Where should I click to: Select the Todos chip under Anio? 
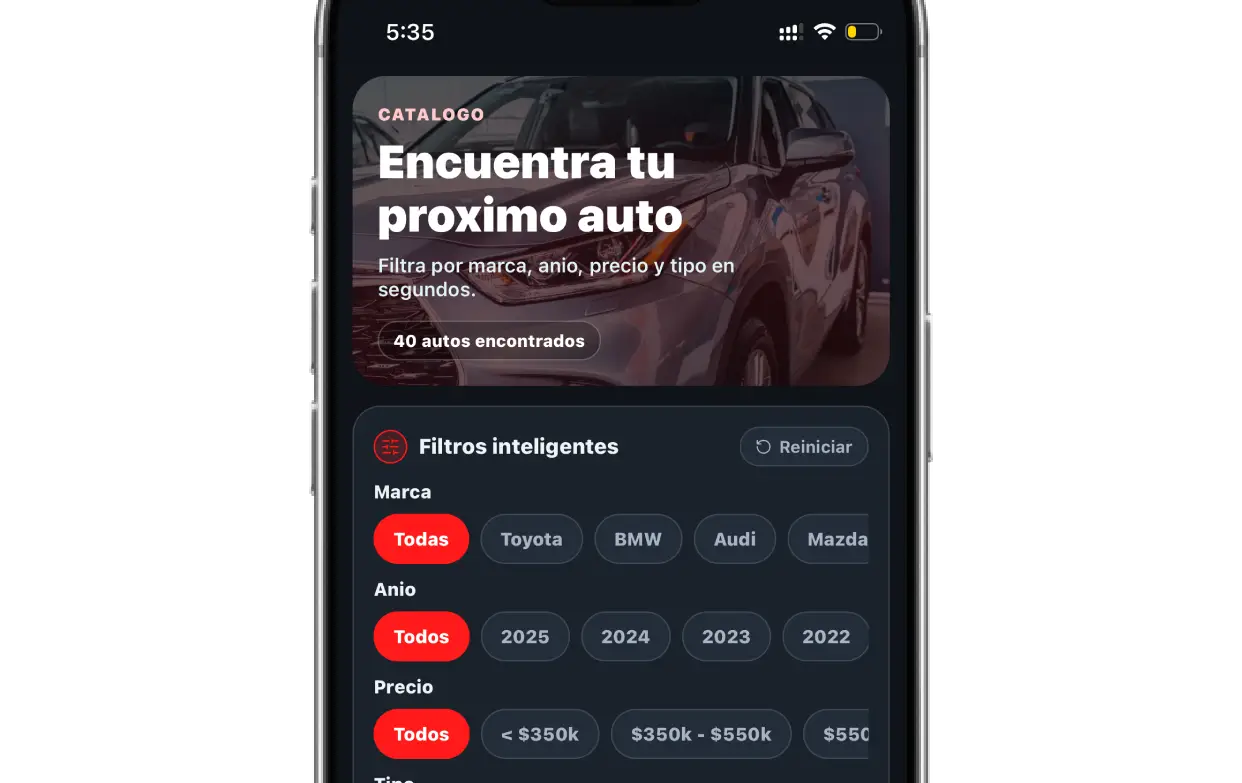coord(421,637)
